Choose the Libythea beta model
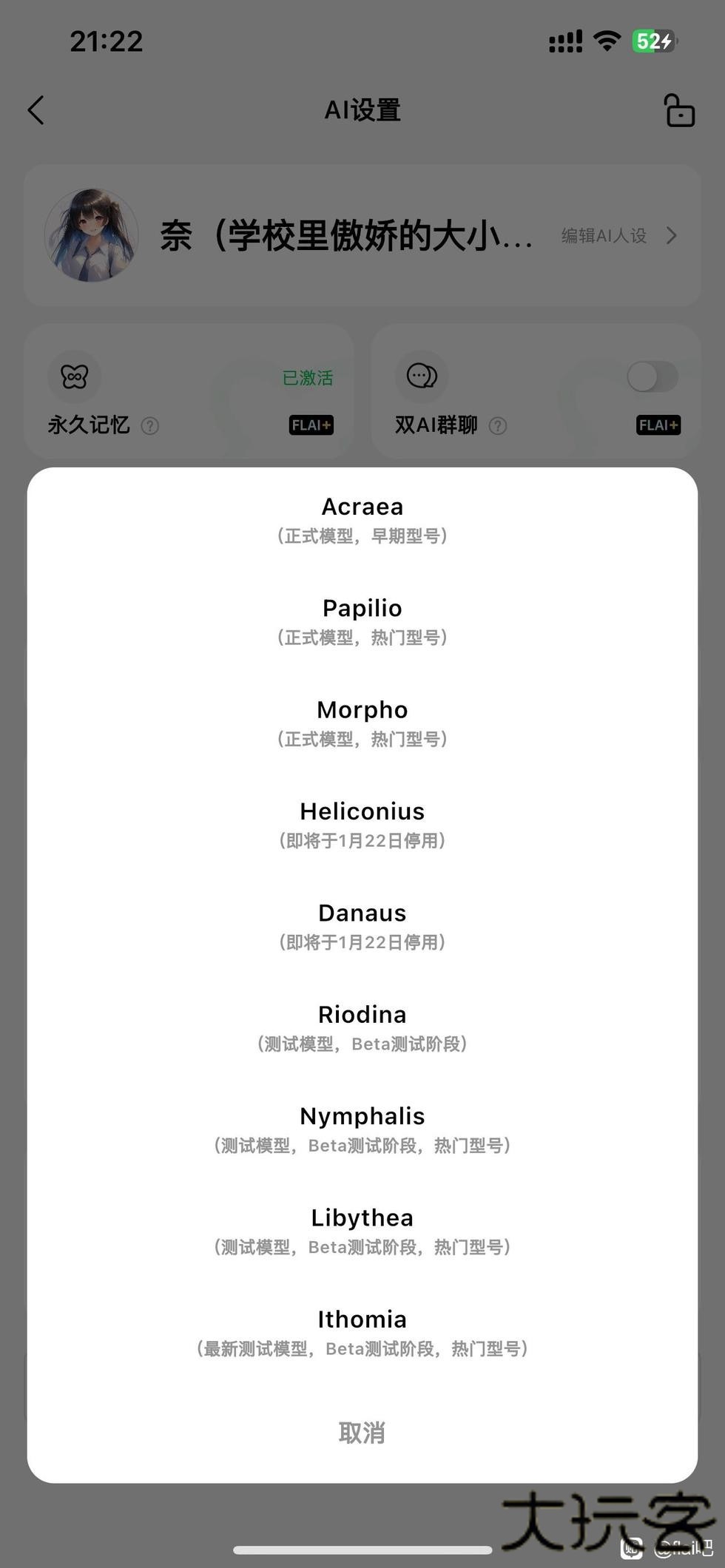Viewport: 725px width, 1568px height. [x=362, y=1230]
